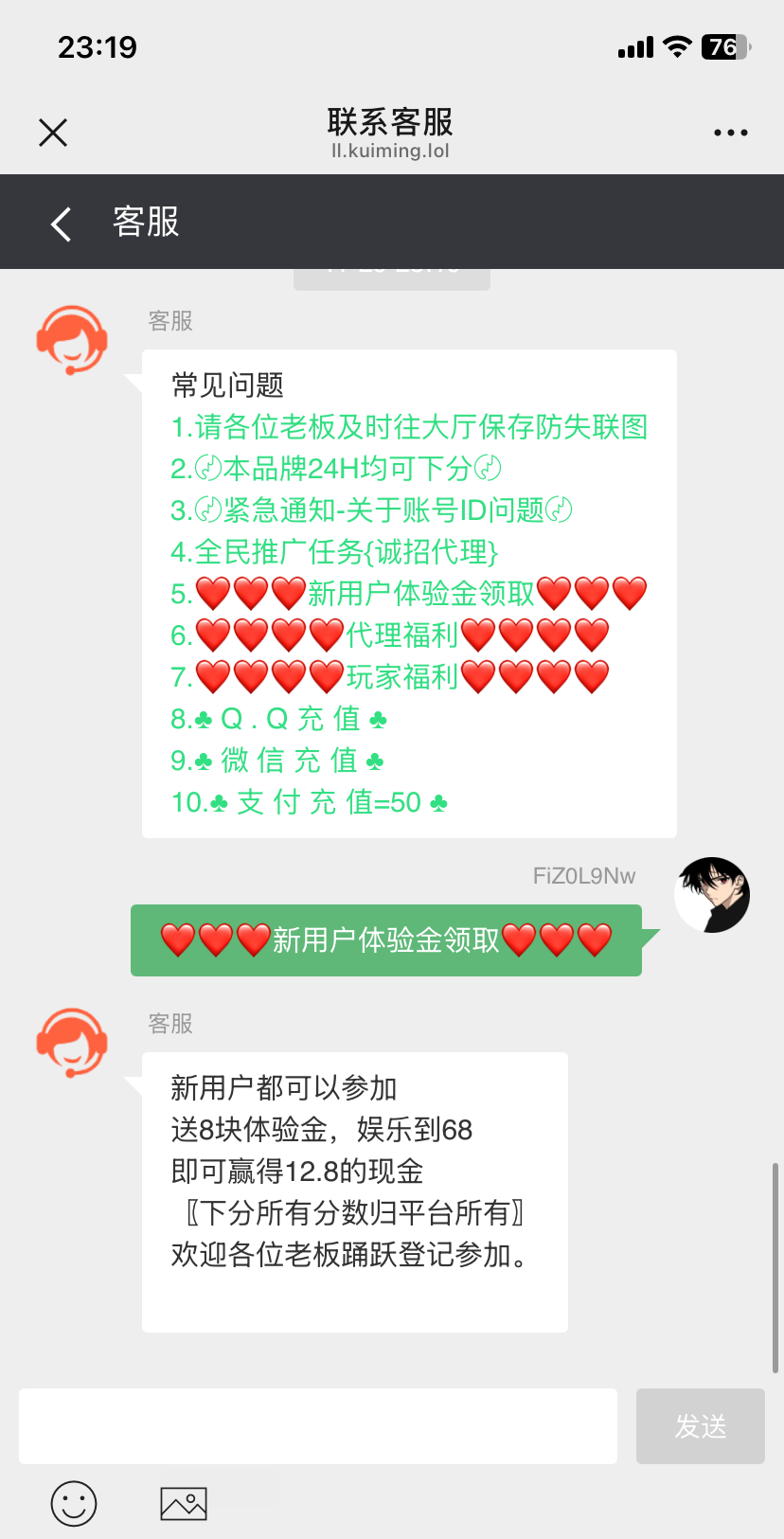The image size is (784, 1539).
Task: Open FAQ link 1 about 保存防失联图
Action: coord(409,427)
